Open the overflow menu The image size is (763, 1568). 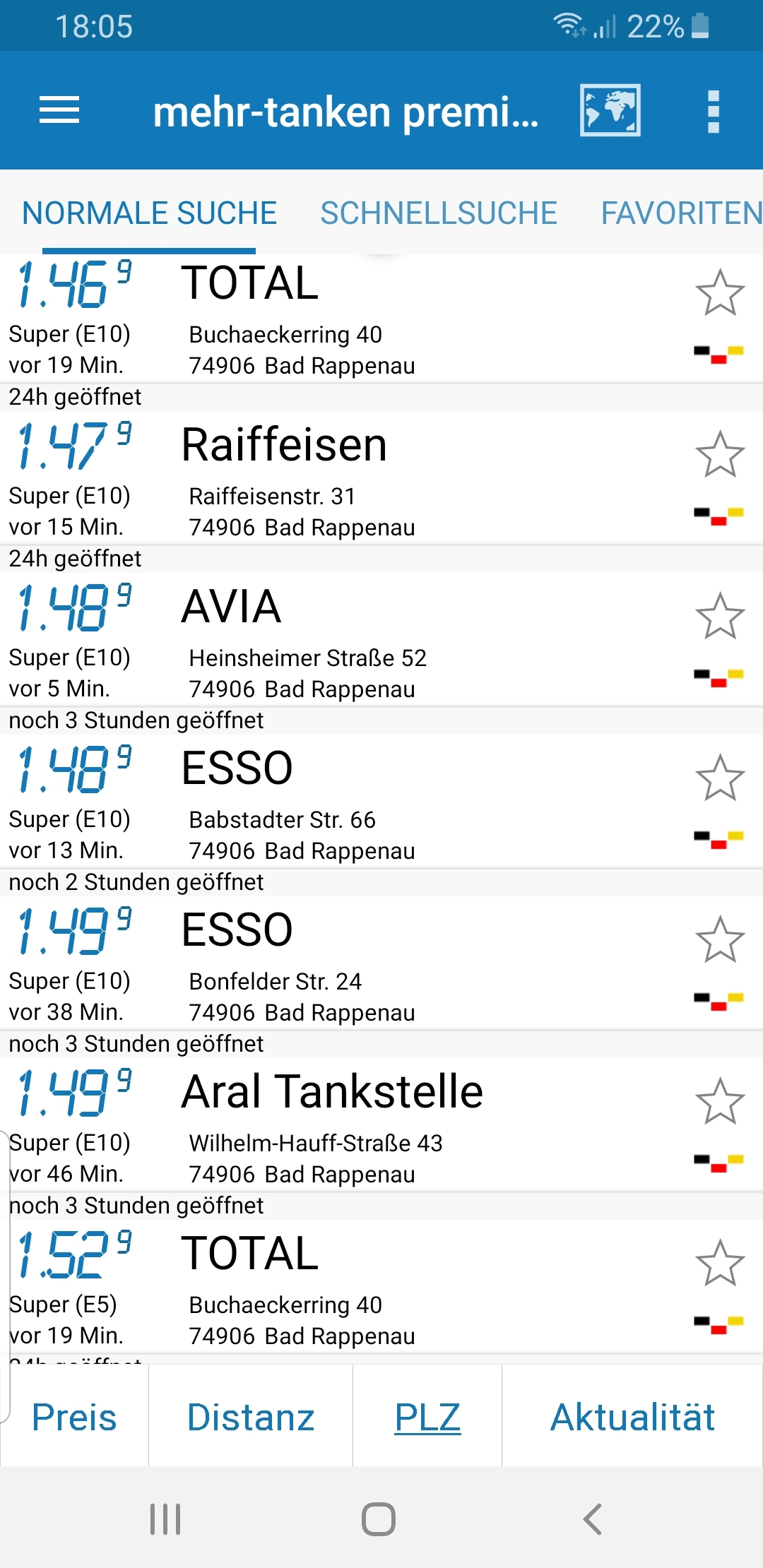(714, 111)
